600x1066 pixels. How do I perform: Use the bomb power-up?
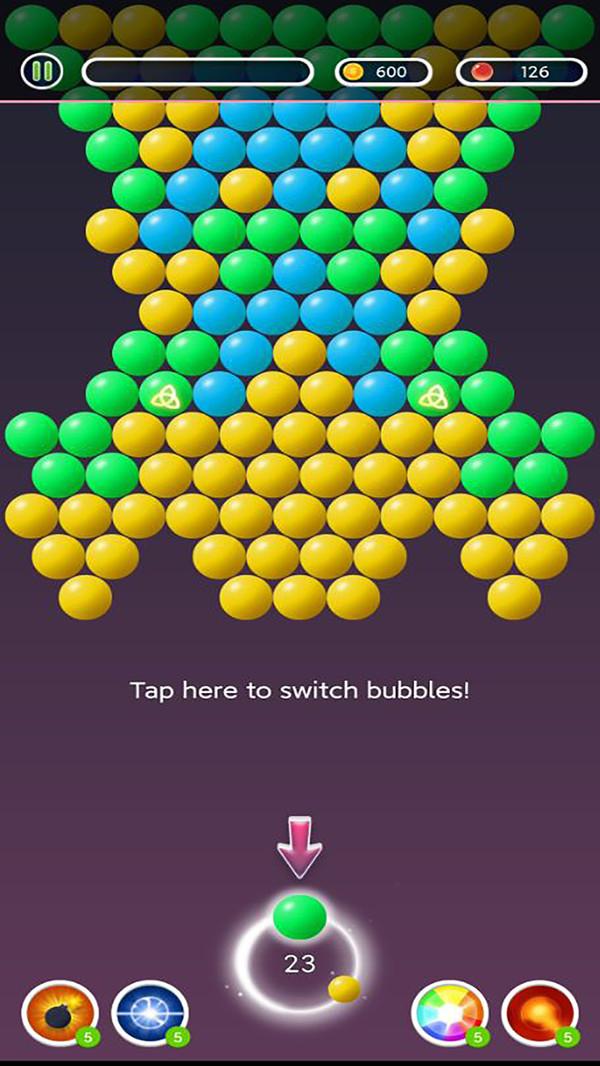click(60, 1013)
